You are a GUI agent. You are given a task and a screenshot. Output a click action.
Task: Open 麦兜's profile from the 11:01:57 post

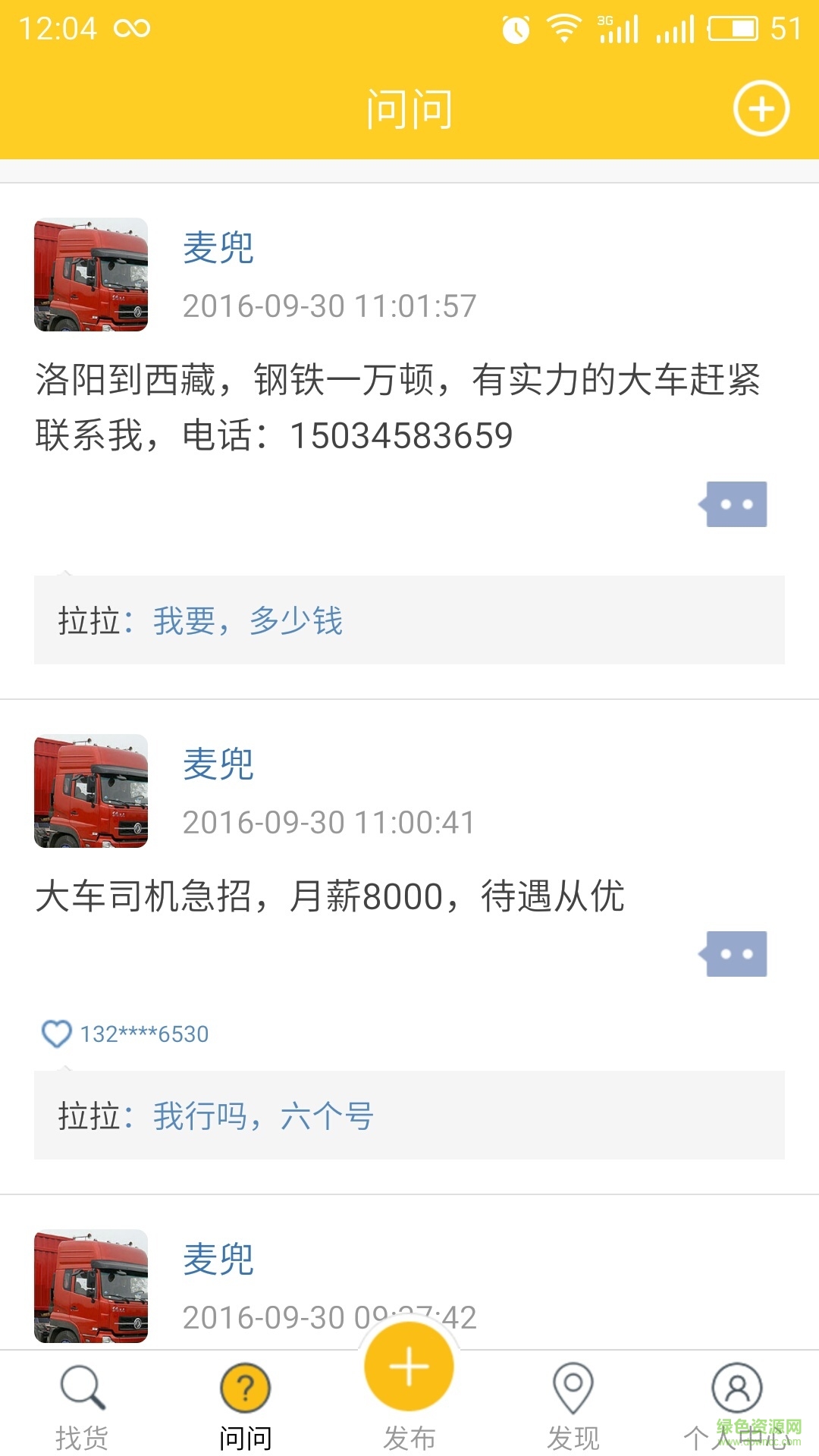coord(218,248)
